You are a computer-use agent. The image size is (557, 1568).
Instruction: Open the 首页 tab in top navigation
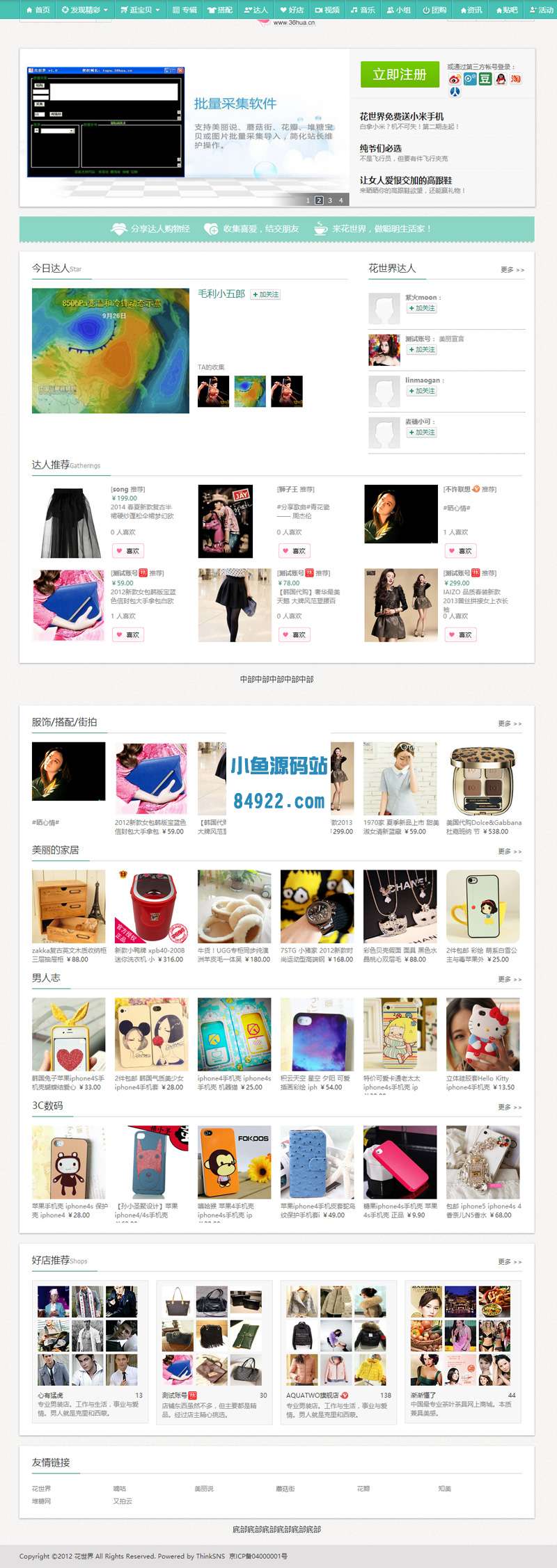[x=38, y=10]
